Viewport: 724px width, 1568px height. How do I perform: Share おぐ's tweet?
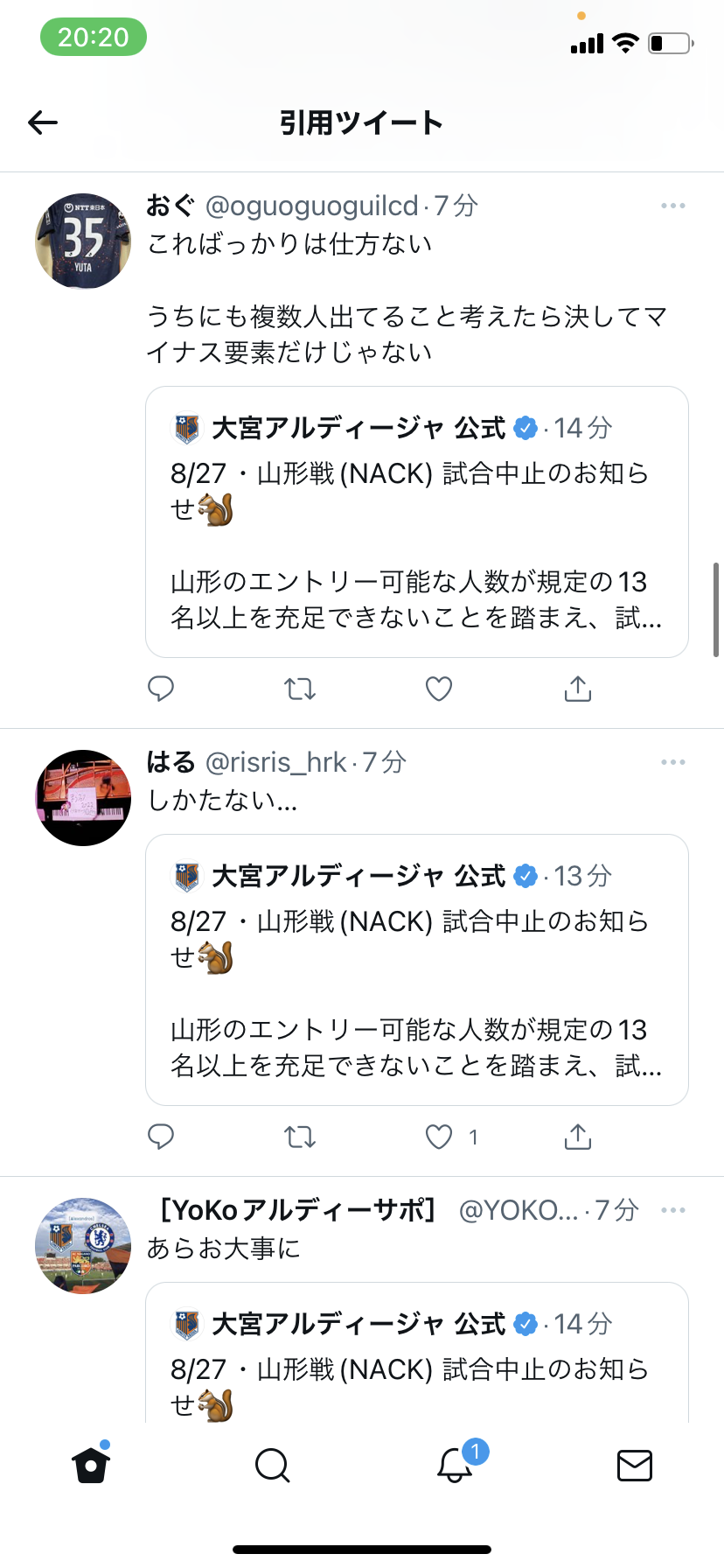click(578, 689)
